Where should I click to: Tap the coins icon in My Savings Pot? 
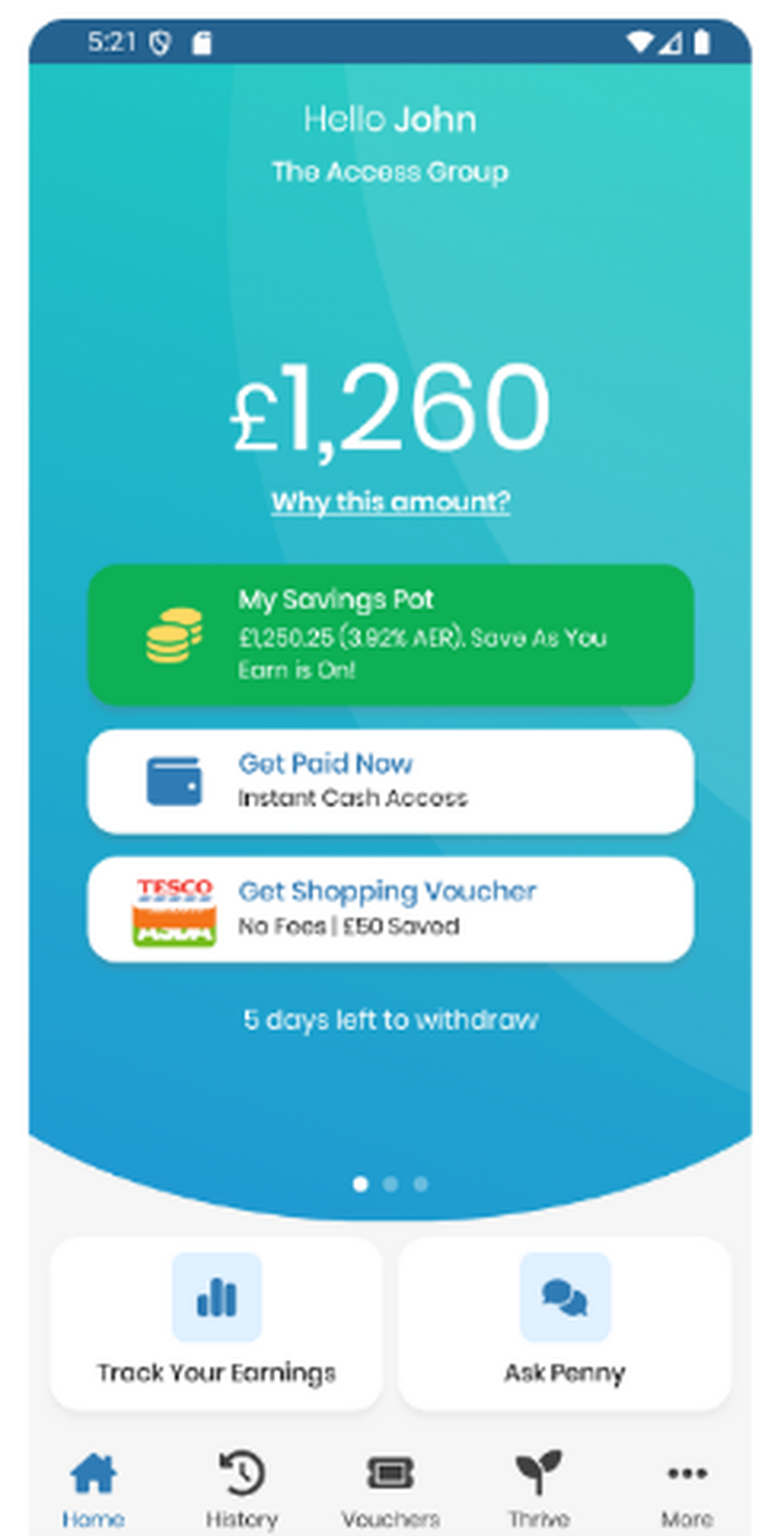click(x=174, y=635)
